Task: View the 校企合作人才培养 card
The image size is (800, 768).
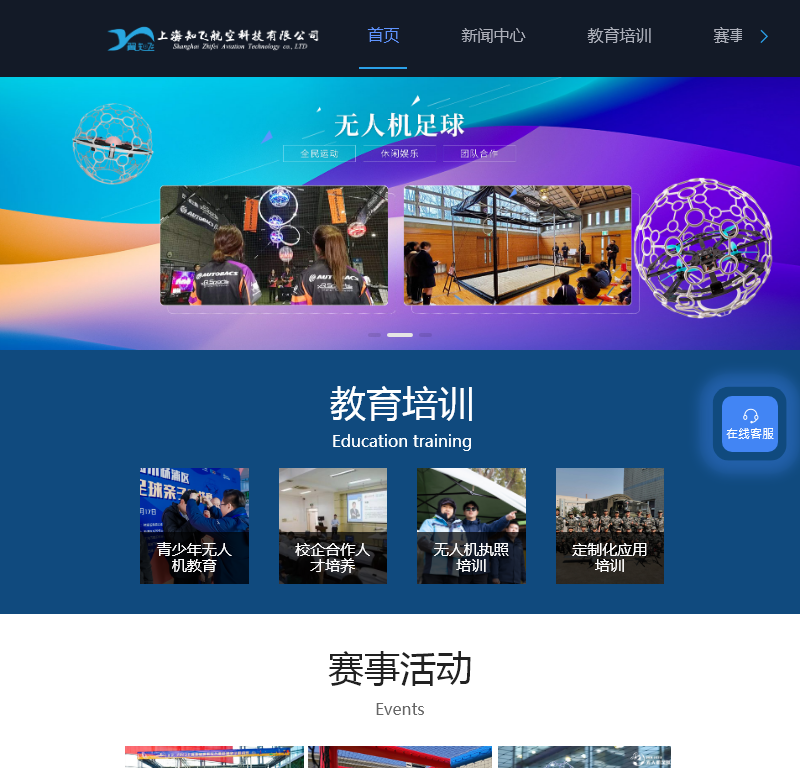Action: pos(333,526)
